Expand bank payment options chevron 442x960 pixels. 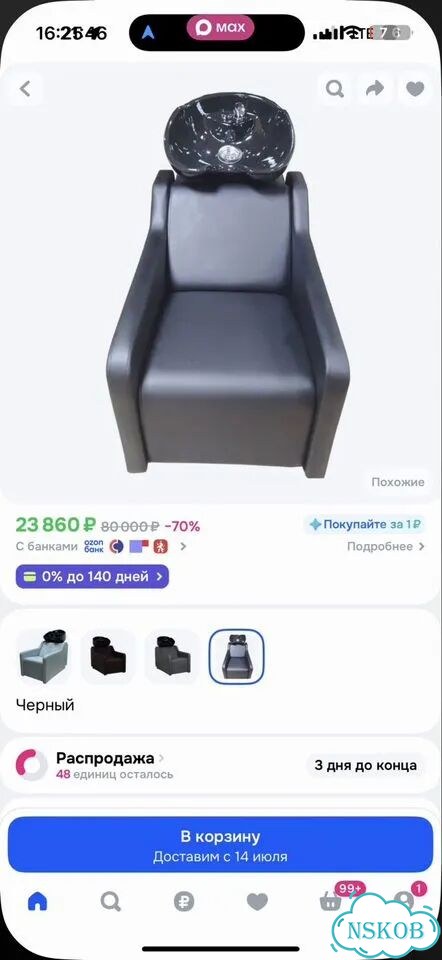click(x=183, y=547)
